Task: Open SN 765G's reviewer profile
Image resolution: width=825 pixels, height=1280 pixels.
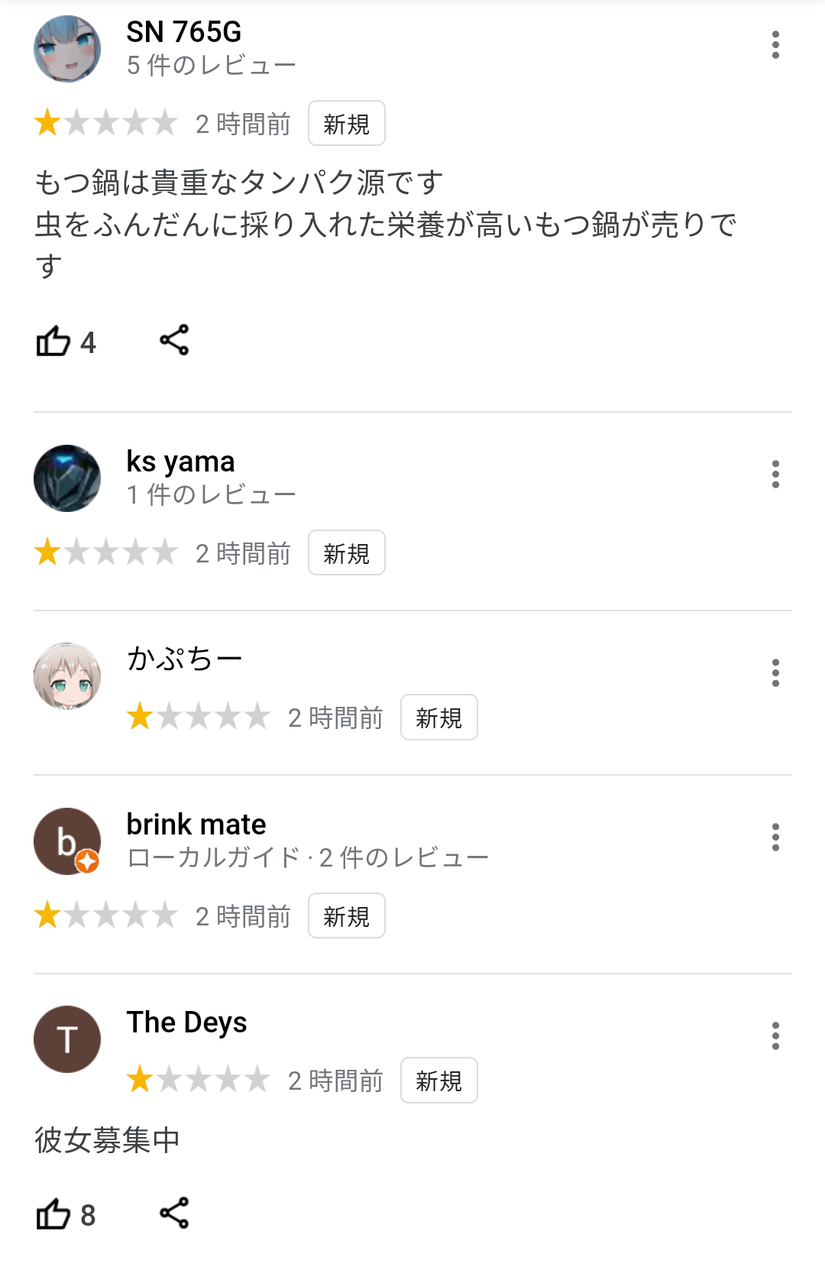Action: 67,49
